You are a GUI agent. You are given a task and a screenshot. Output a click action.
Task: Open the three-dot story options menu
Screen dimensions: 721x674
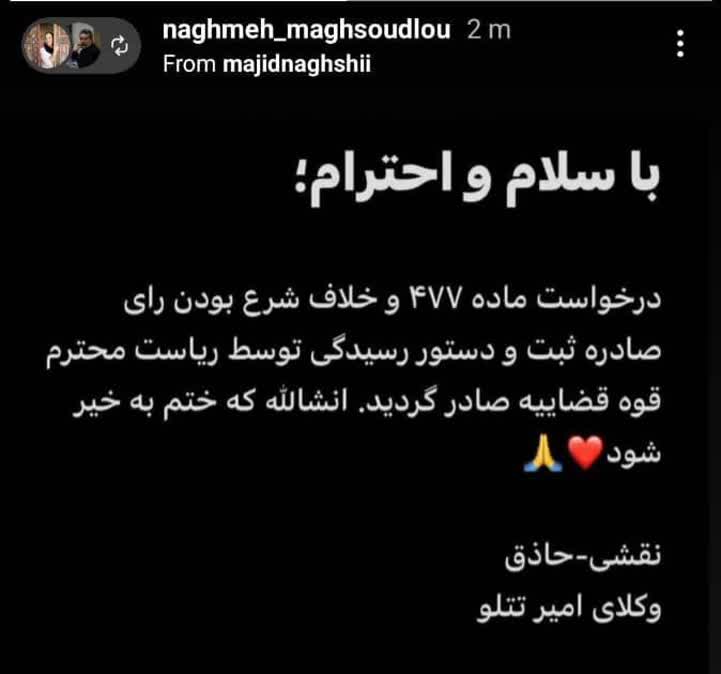point(681,44)
